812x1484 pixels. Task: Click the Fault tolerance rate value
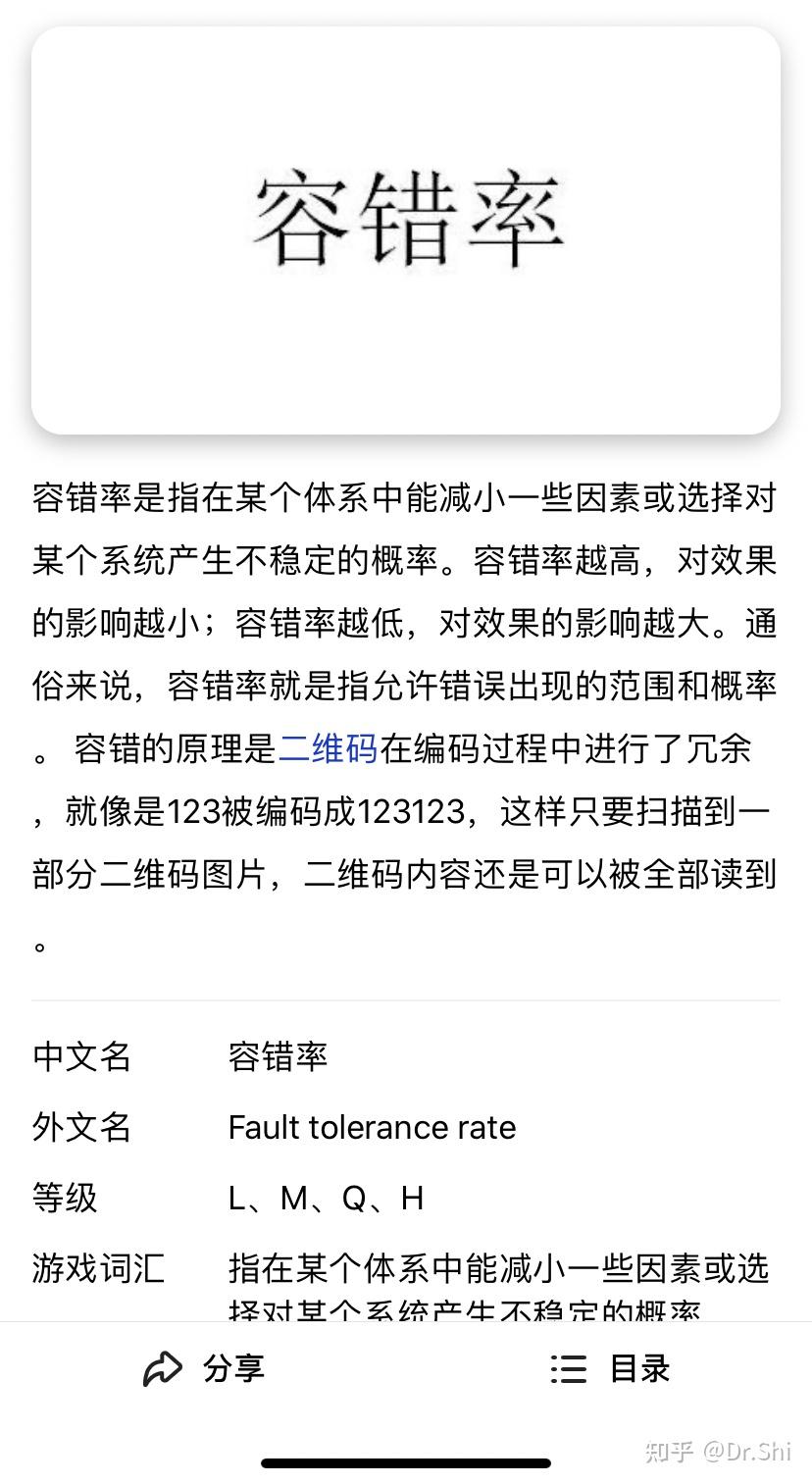[372, 1128]
